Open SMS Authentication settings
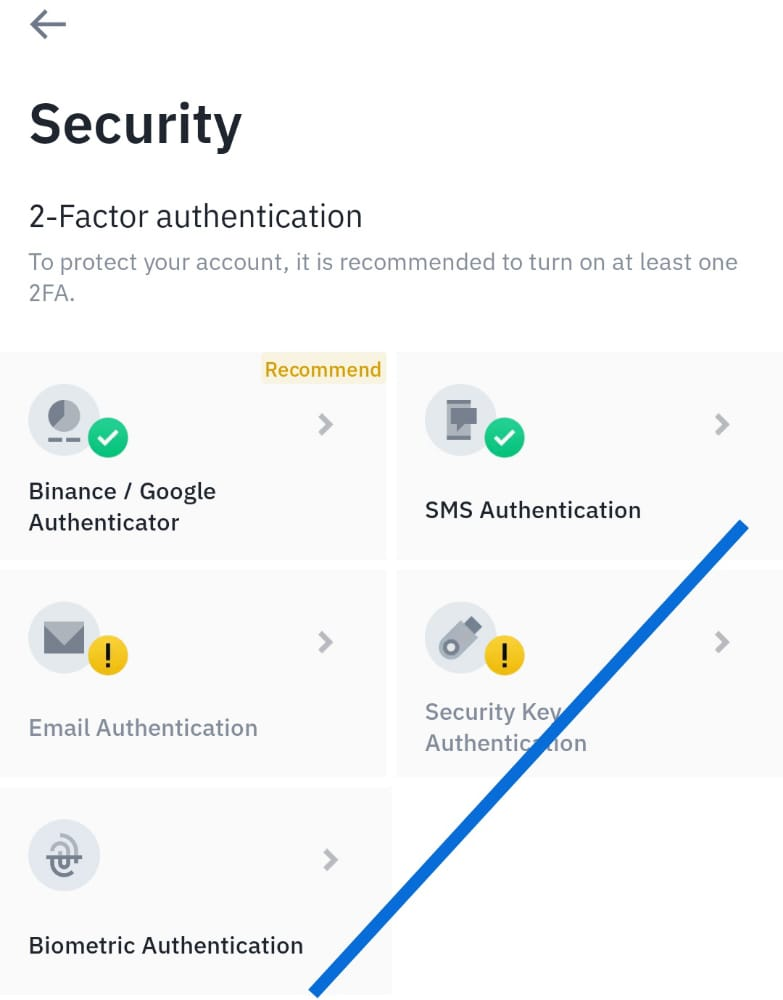Image resolution: width=783 pixels, height=1000 pixels. tap(589, 456)
